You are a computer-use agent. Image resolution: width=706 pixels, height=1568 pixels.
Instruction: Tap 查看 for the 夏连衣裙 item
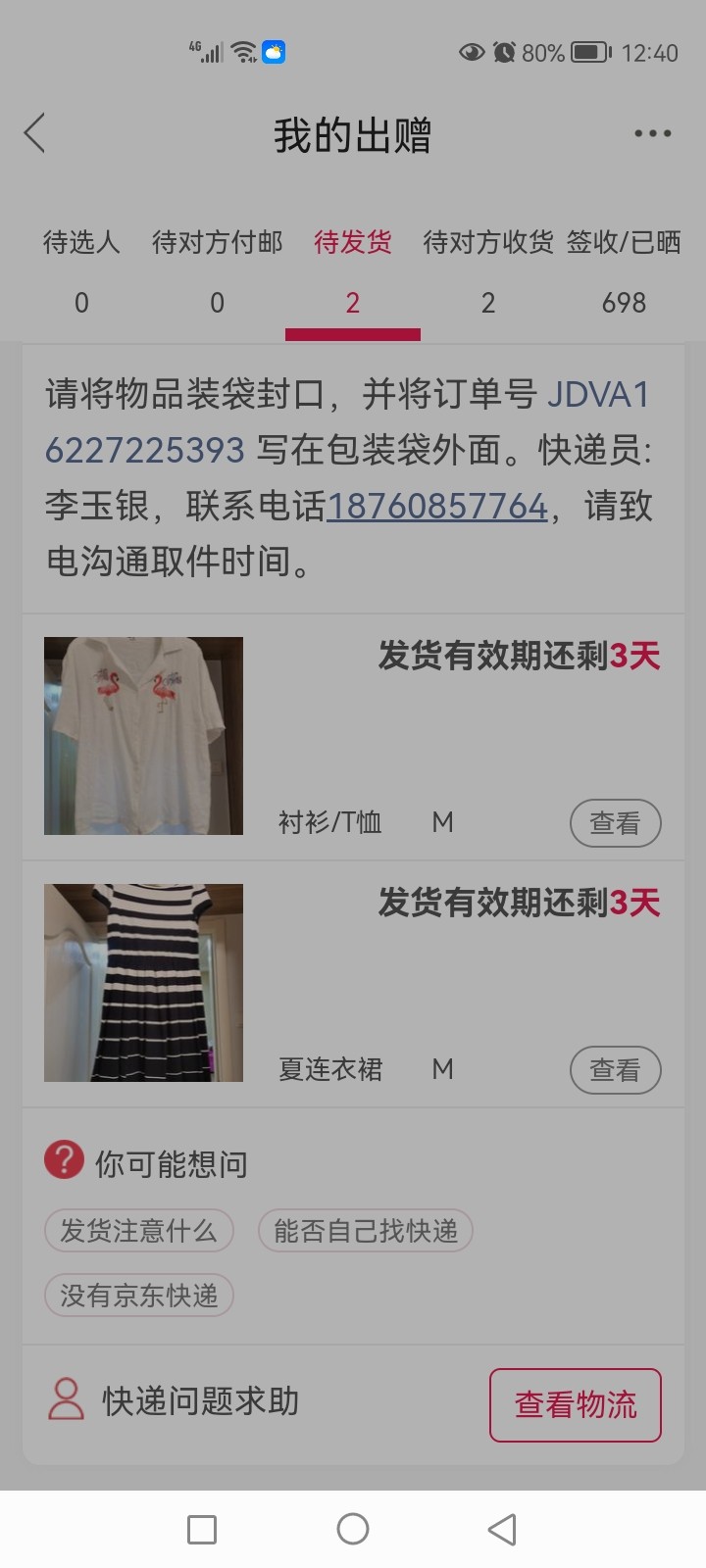pos(615,1070)
